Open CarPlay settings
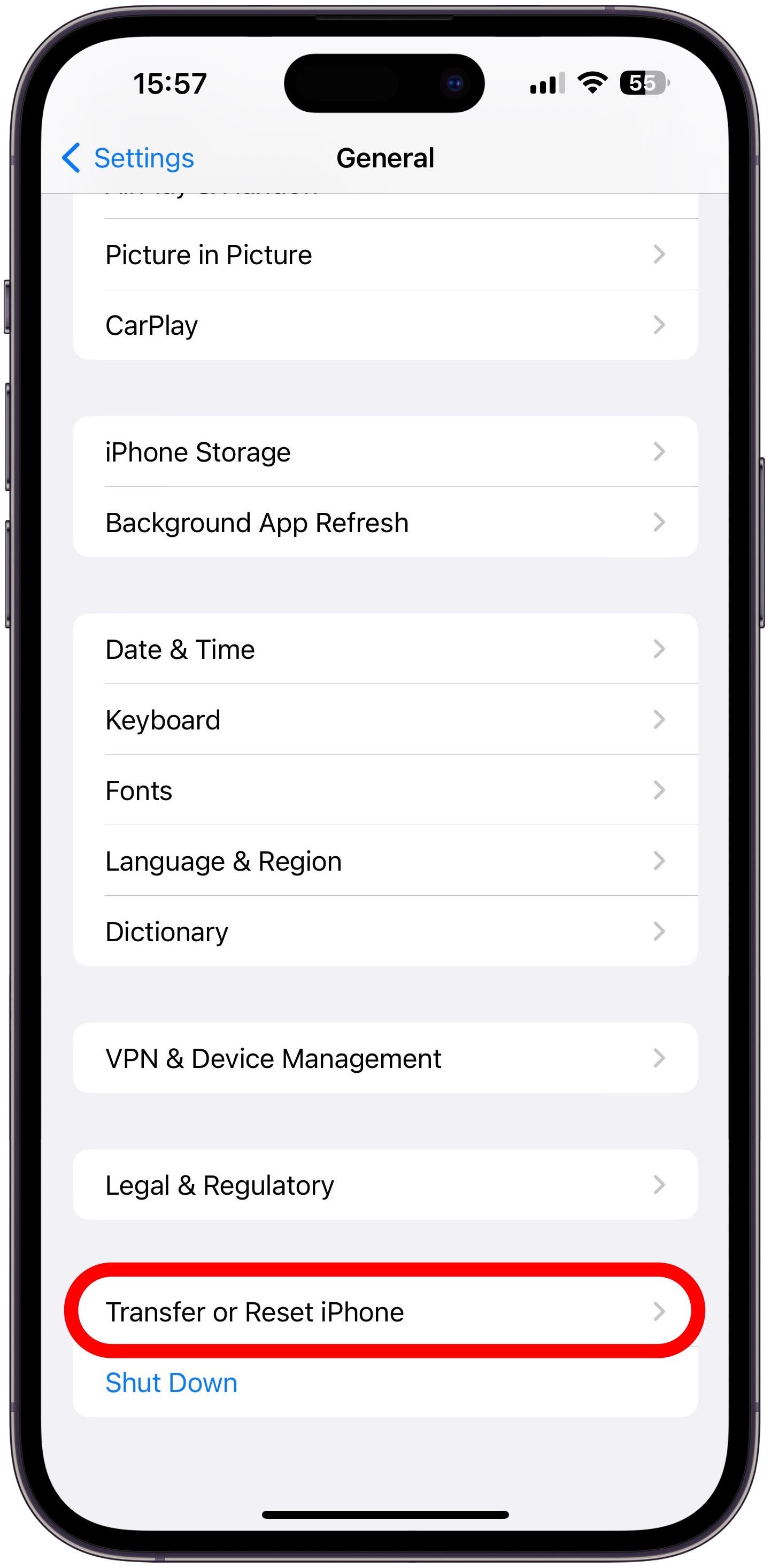The height and width of the screenshot is (1568, 771). [384, 325]
